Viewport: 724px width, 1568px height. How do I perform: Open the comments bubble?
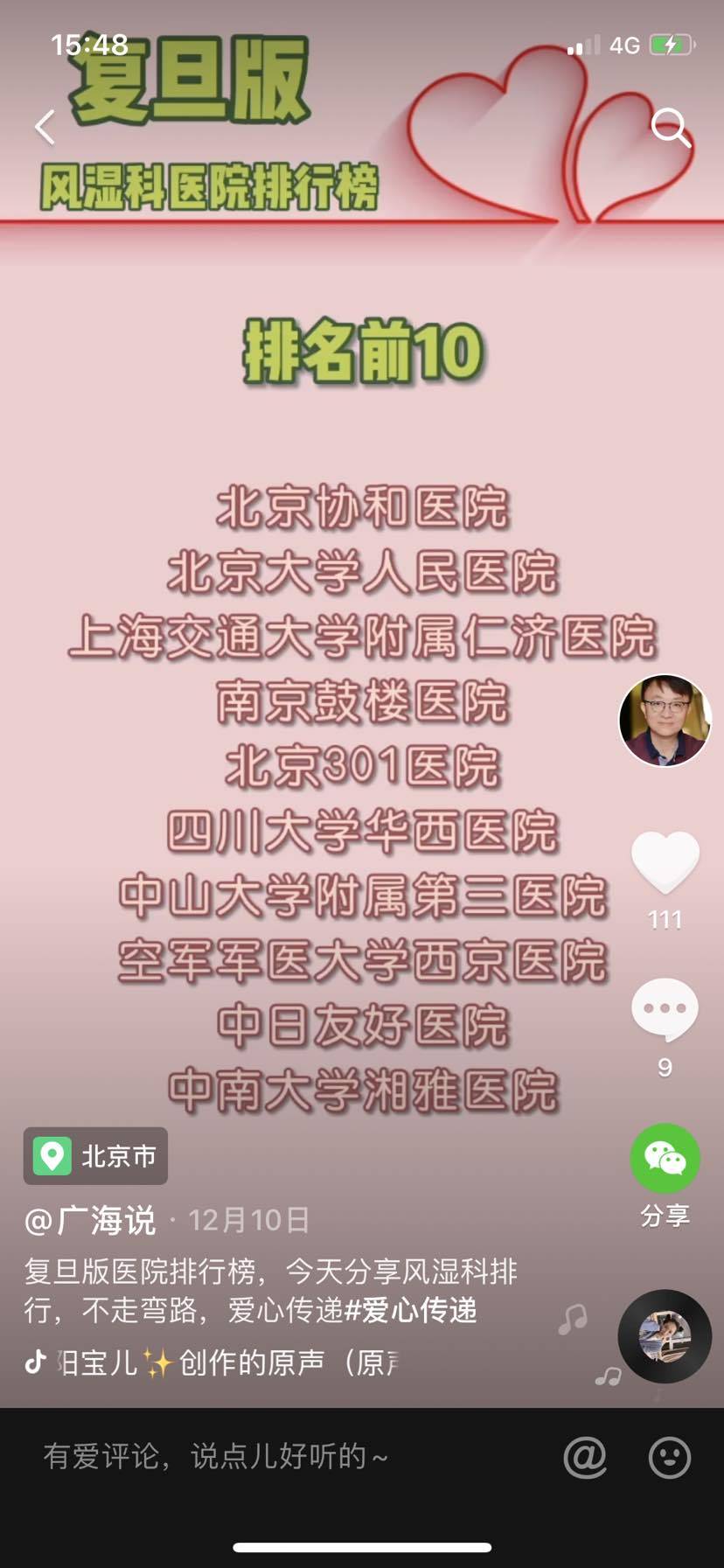tap(665, 1009)
